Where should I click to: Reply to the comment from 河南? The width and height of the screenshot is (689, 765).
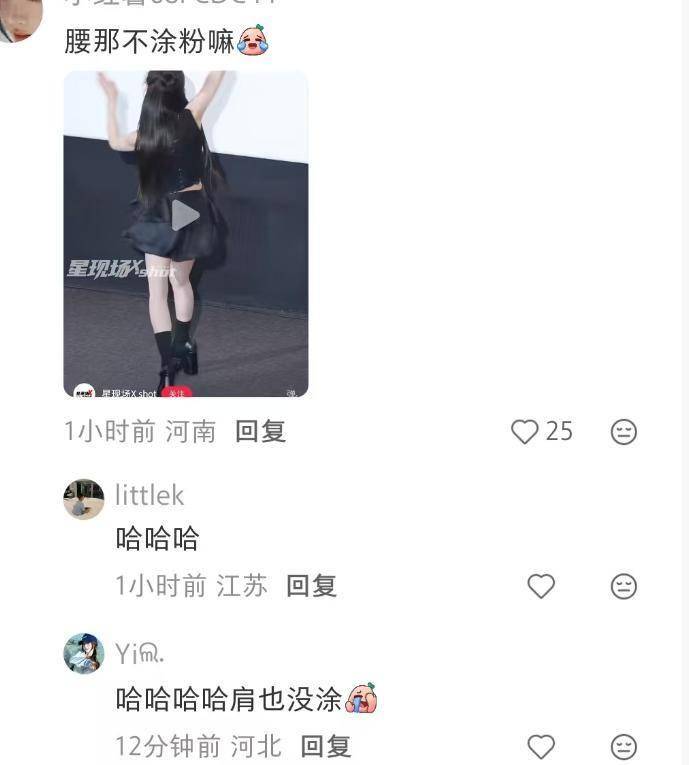pos(260,431)
